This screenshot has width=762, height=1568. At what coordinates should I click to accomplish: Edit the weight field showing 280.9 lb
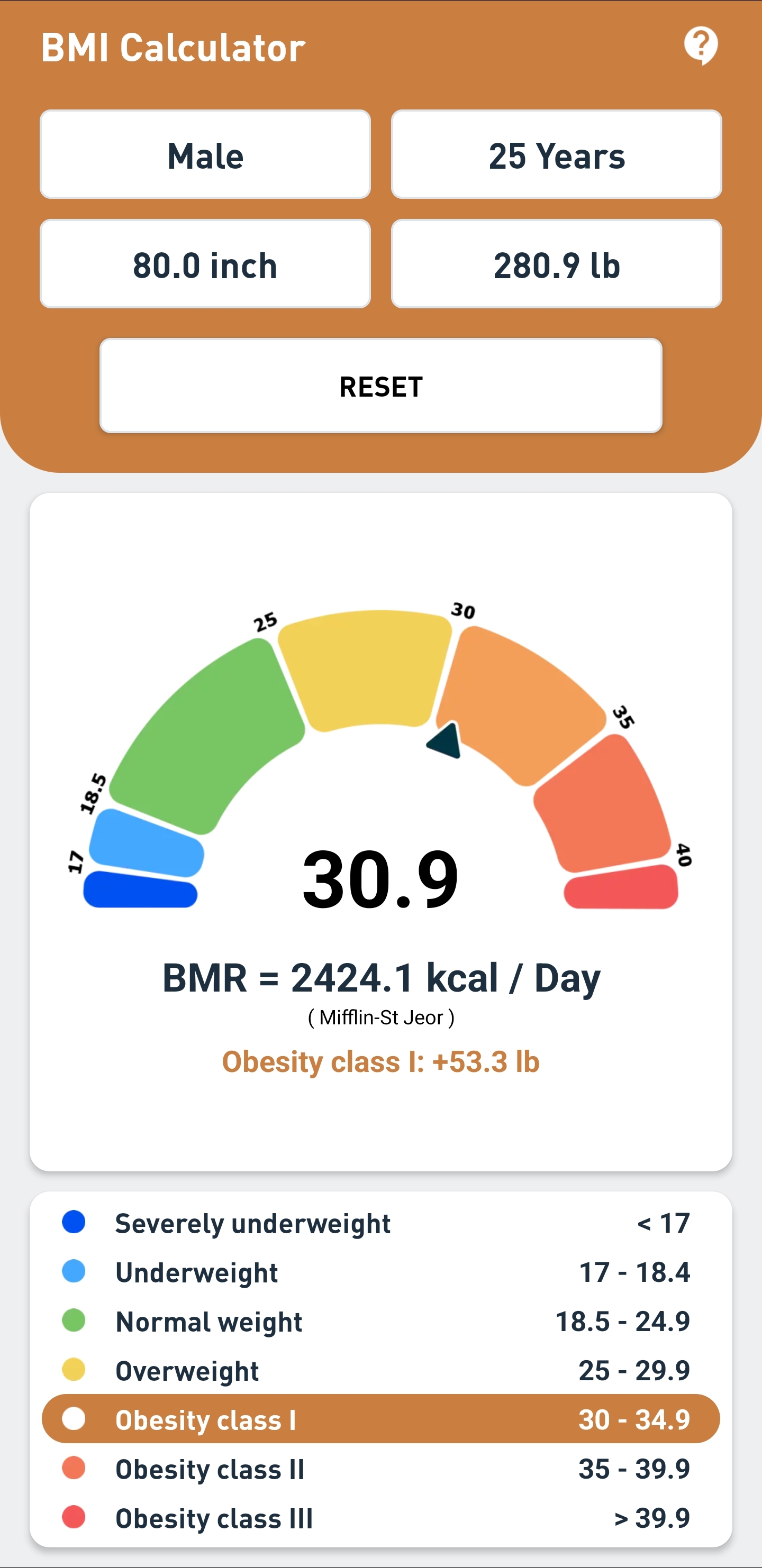point(557,264)
